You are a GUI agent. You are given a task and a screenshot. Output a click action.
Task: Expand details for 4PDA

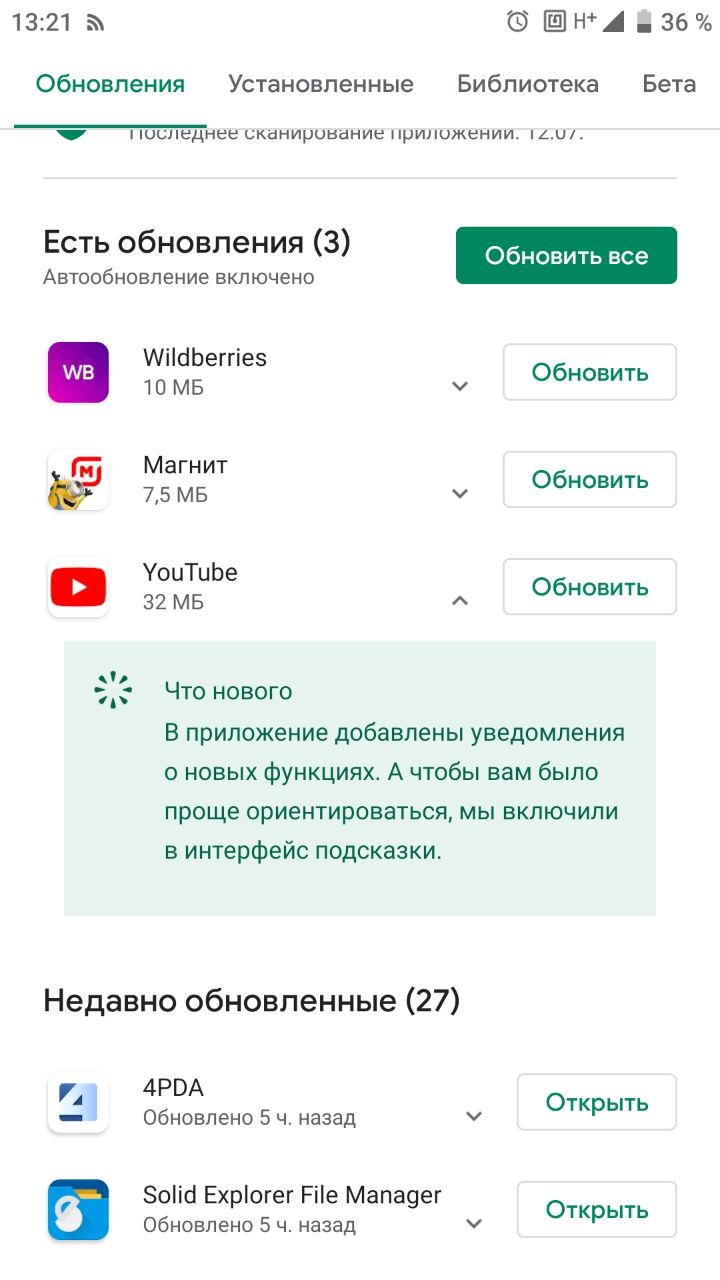pos(474,1117)
